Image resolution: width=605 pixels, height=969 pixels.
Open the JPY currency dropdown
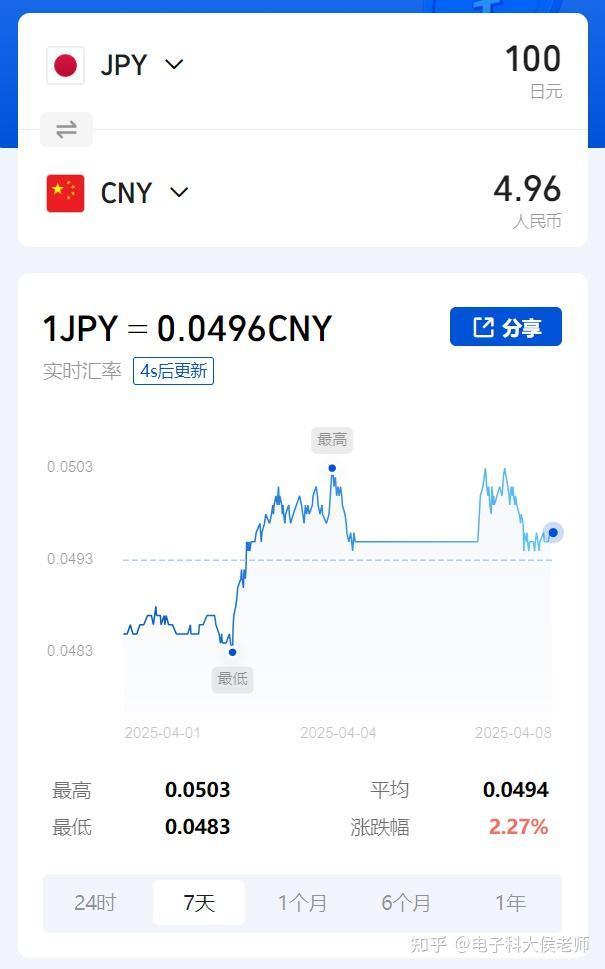142,65
